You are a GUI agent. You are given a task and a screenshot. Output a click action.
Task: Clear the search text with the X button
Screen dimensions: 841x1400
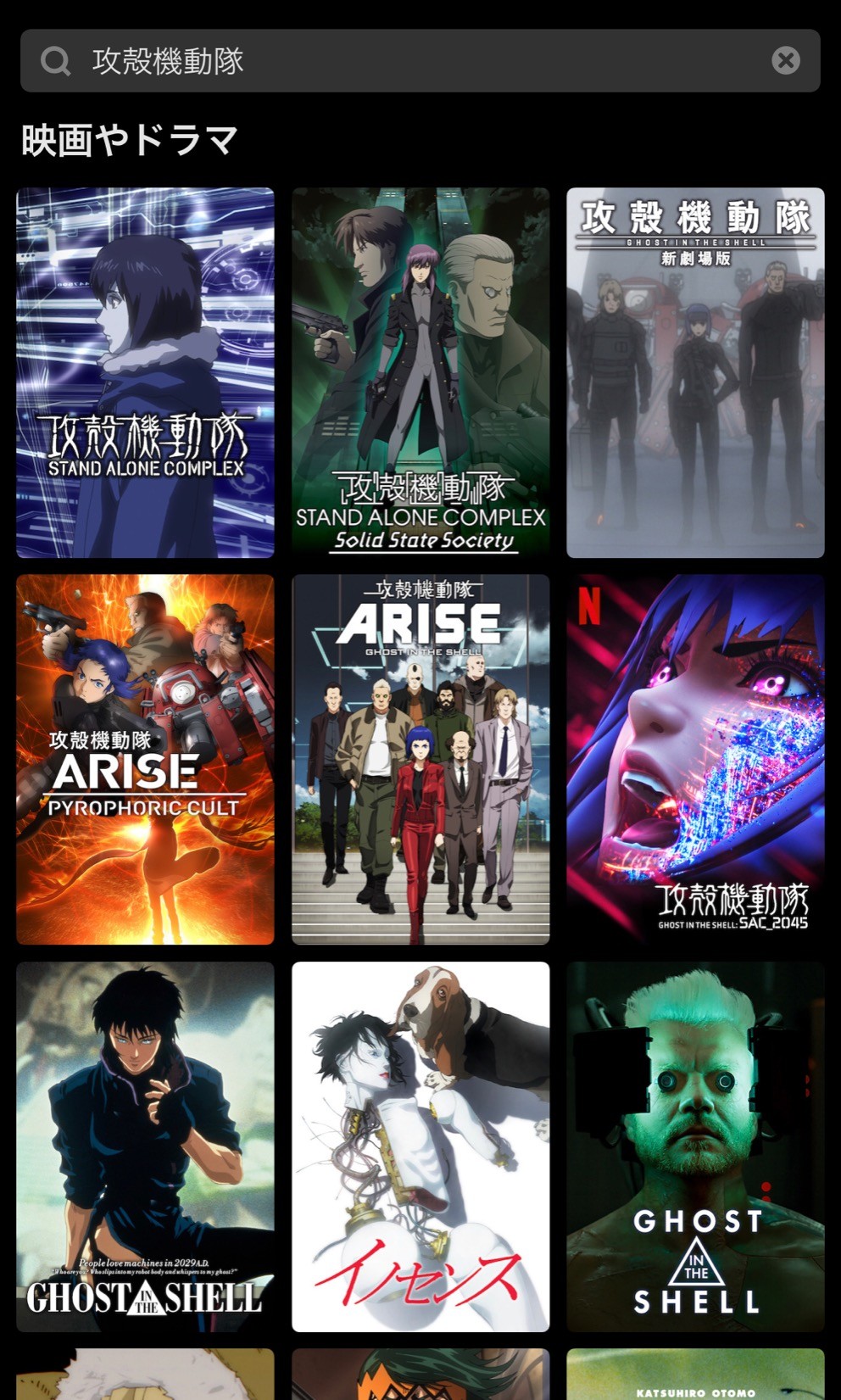click(786, 61)
